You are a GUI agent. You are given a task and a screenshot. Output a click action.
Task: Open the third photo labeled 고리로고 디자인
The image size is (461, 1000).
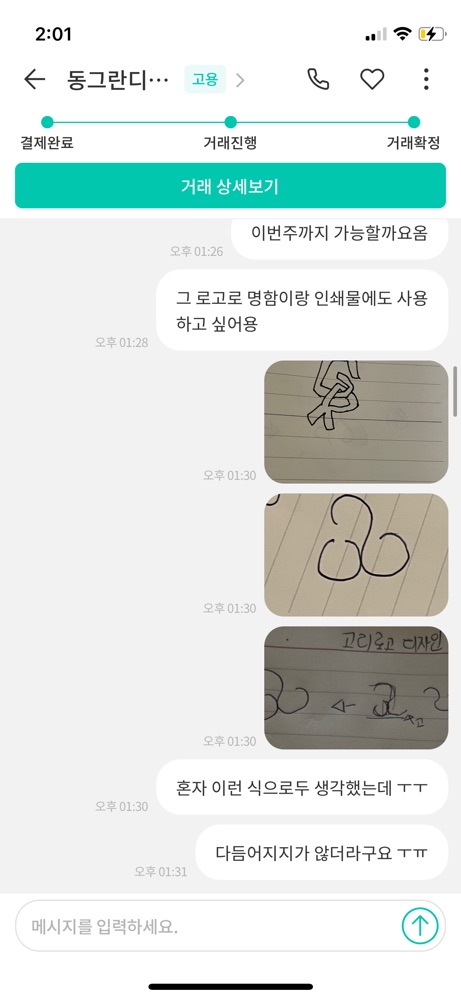(356, 688)
